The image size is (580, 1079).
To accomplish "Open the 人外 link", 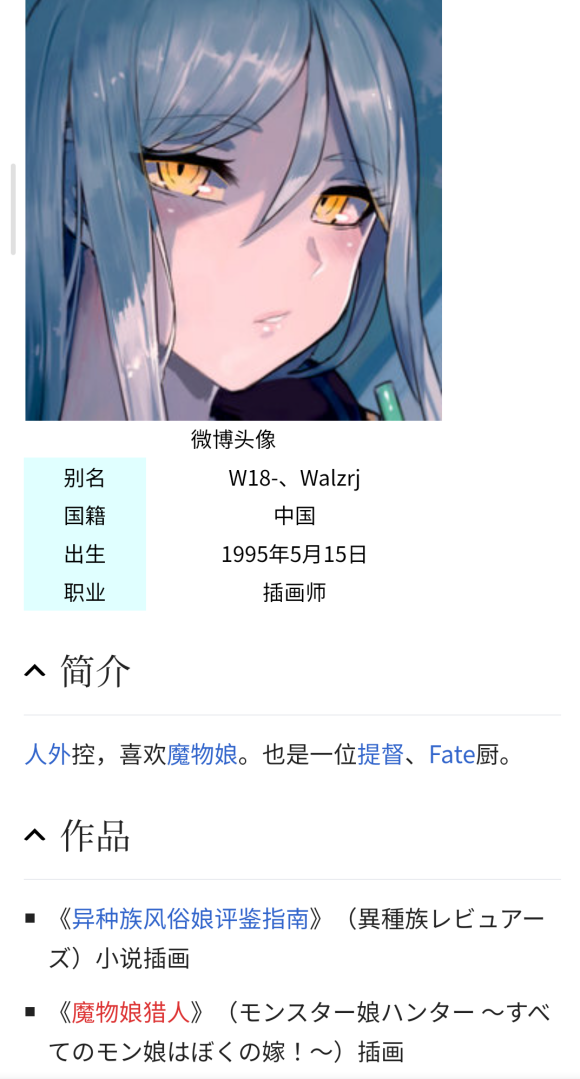I will pyautogui.click(x=47, y=754).
